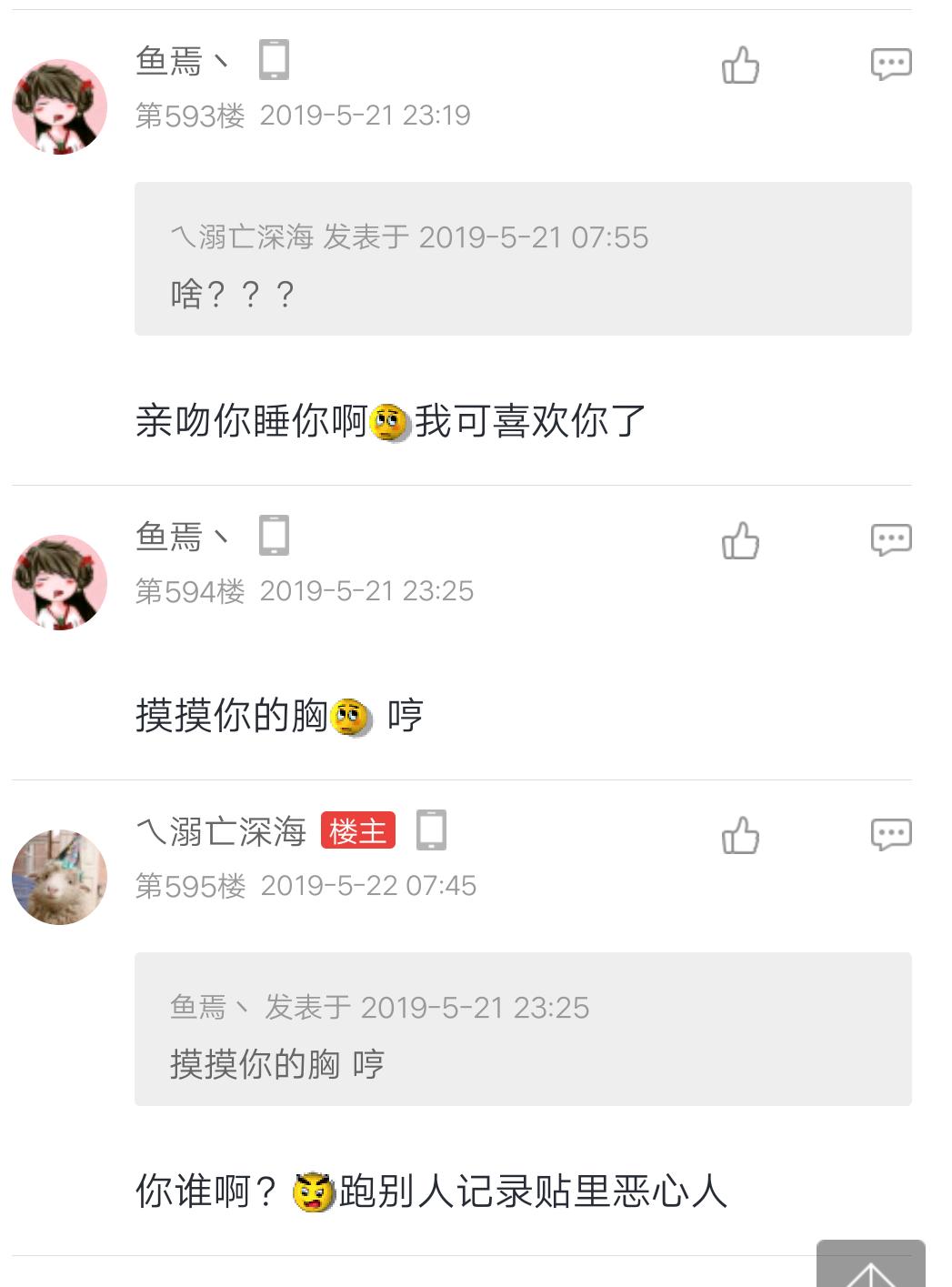This screenshot has height=1287, width=952.
Task: Open 乀溺亡深海 sheep avatar on floor 595
Action: [x=60, y=878]
